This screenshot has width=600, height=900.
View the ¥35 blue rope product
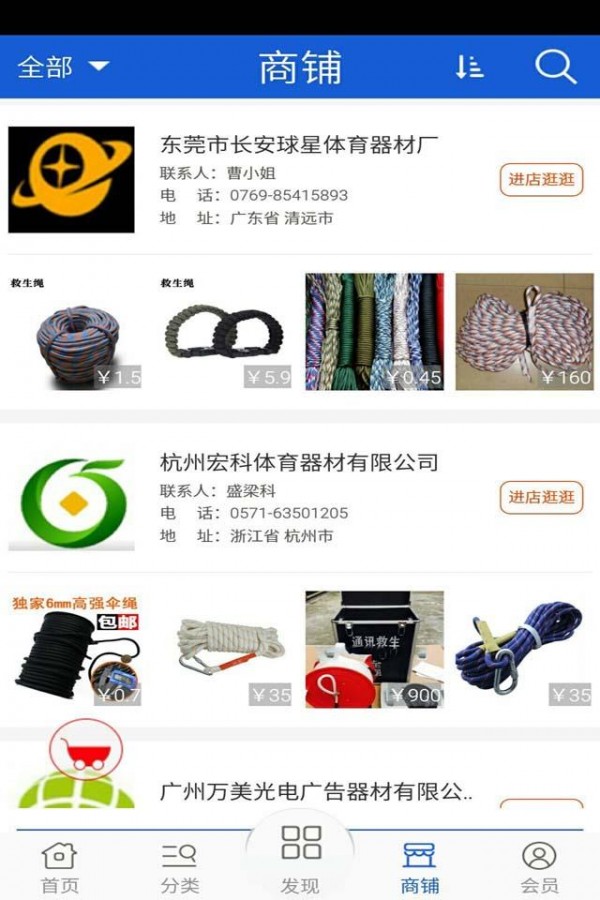tap(524, 650)
